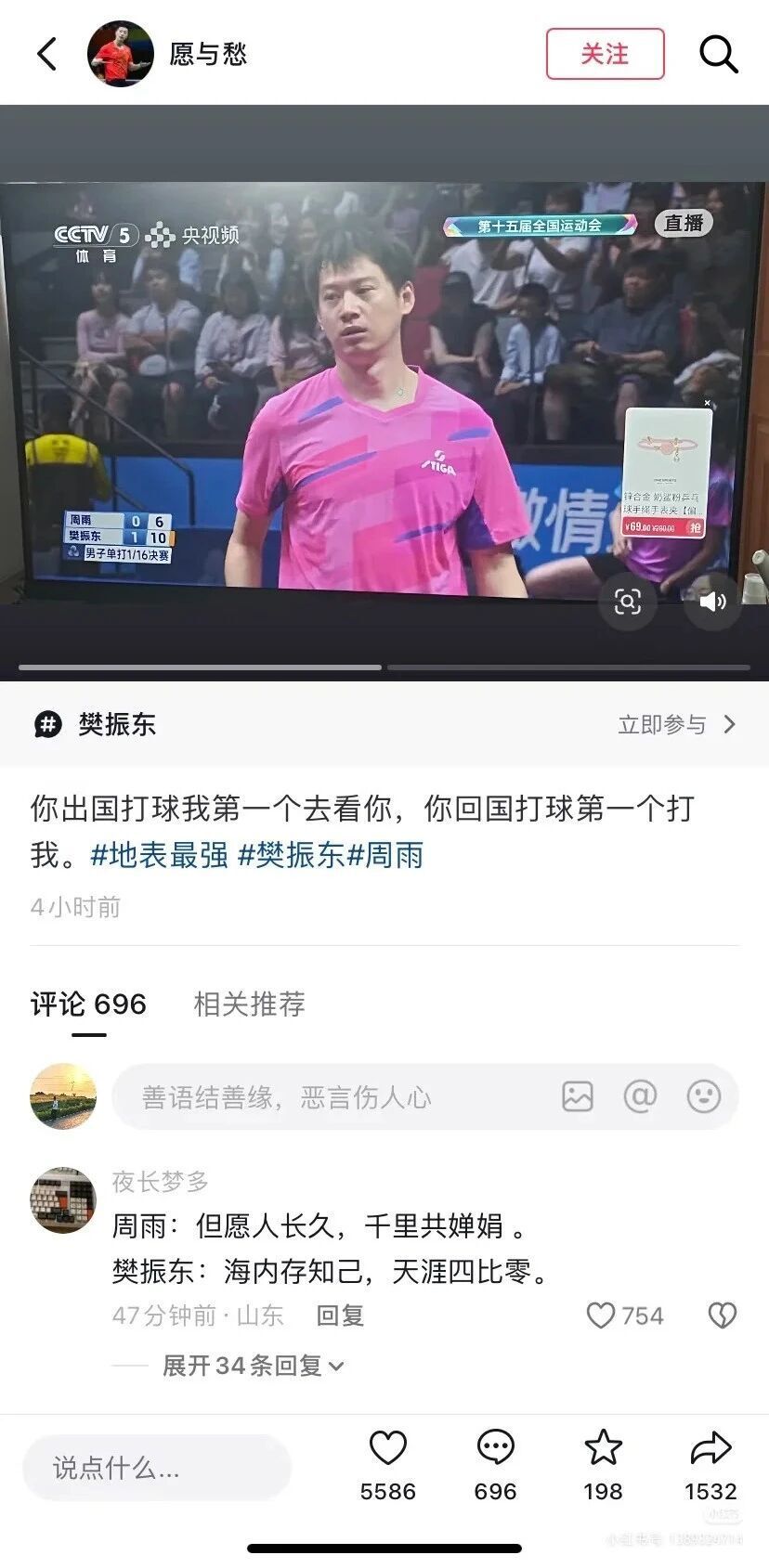769x1568 pixels.
Task: Dismiss the watch product card with the X
Action: (708, 403)
